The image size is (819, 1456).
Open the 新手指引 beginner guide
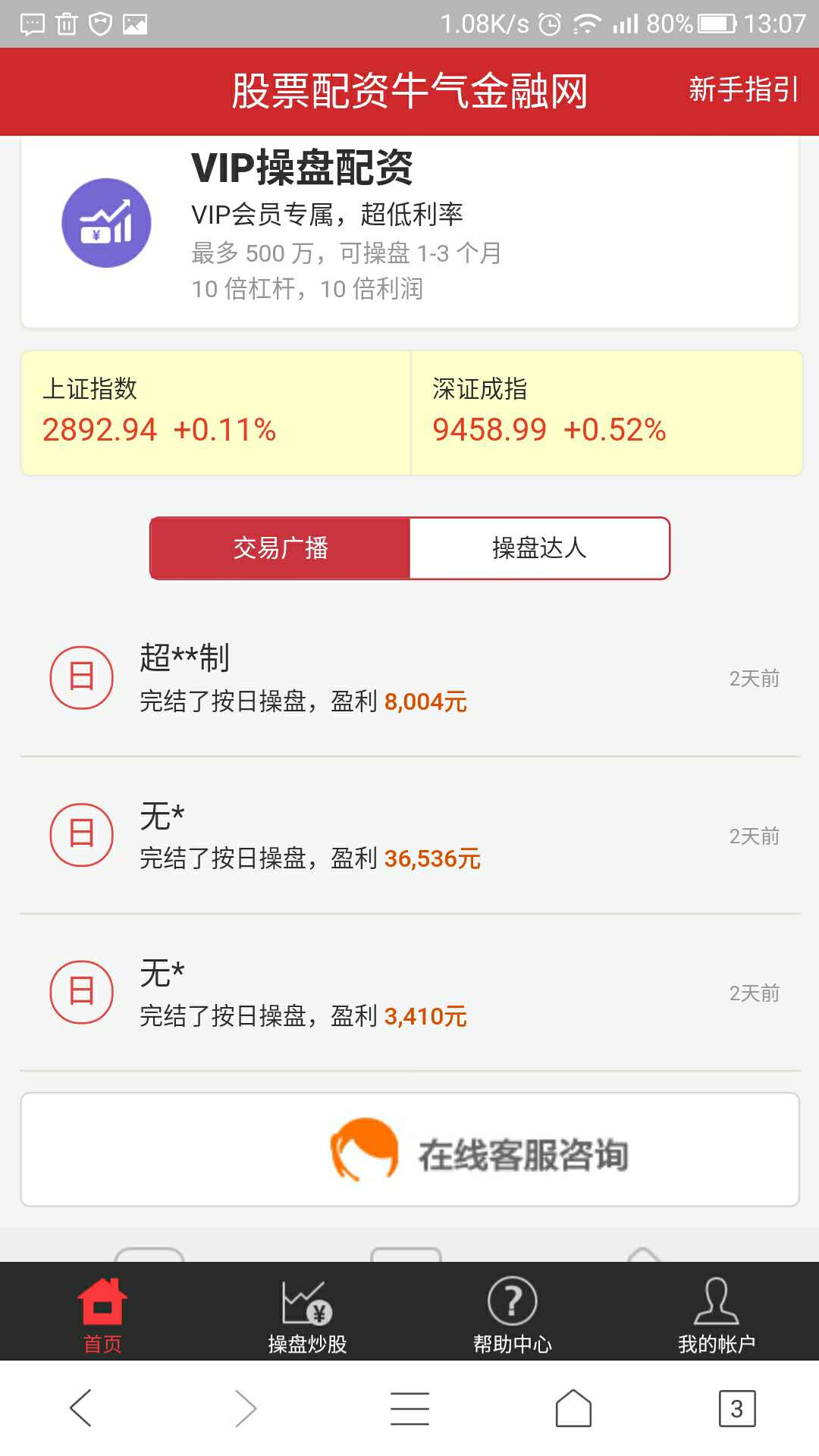(x=742, y=90)
